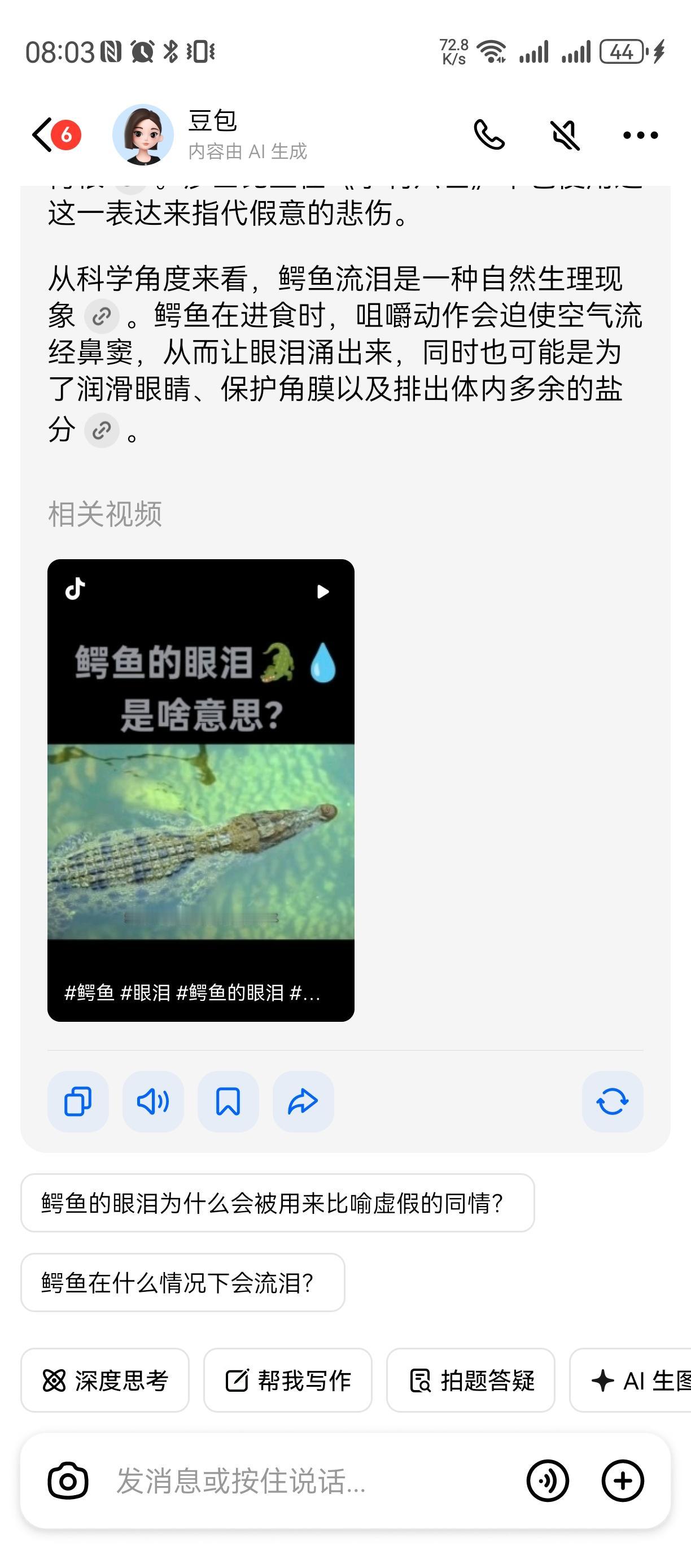The image size is (691, 1568).
Task: Start a voice call with 豆包
Action: 489,134
